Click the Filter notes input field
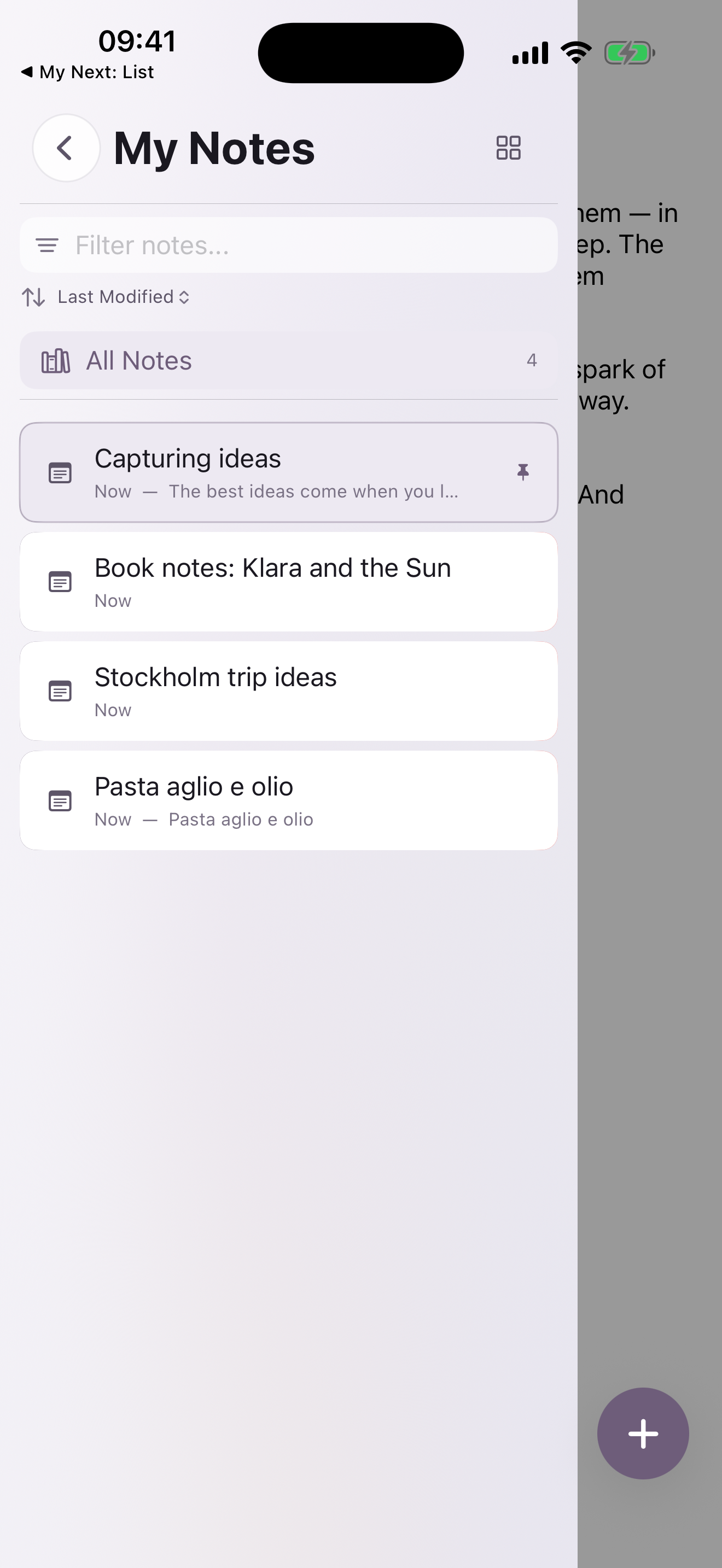The image size is (722, 1568). click(289, 245)
